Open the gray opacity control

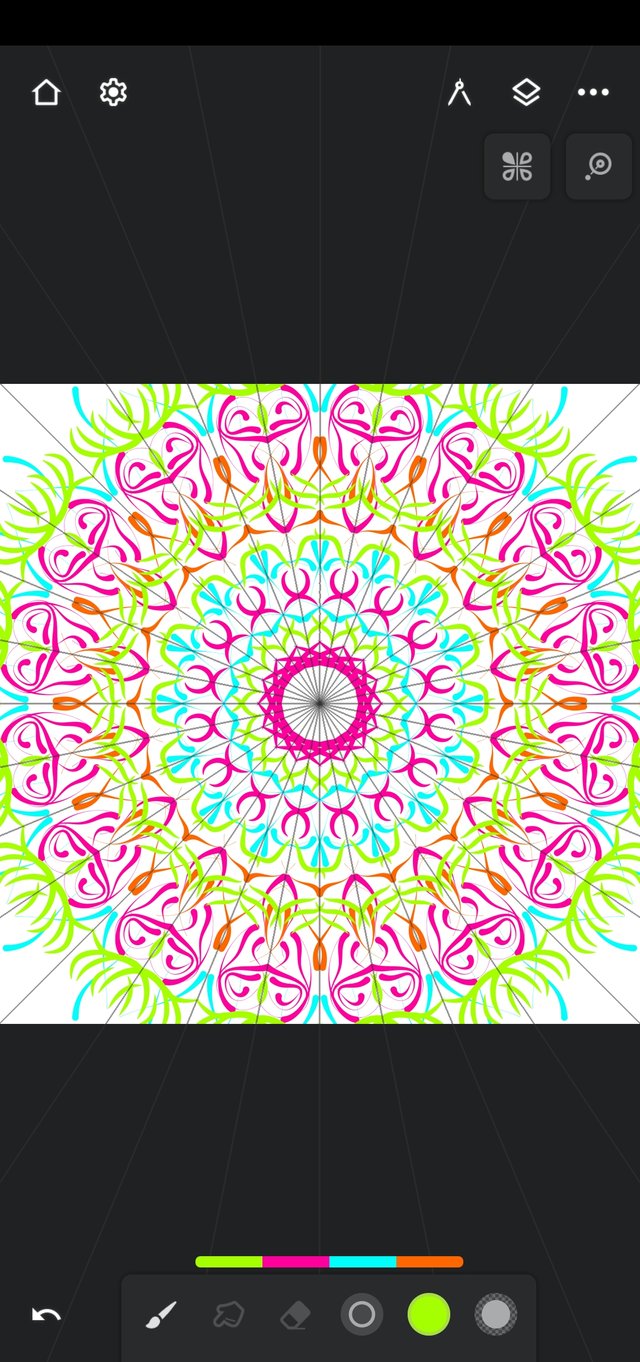pyautogui.click(x=496, y=1315)
